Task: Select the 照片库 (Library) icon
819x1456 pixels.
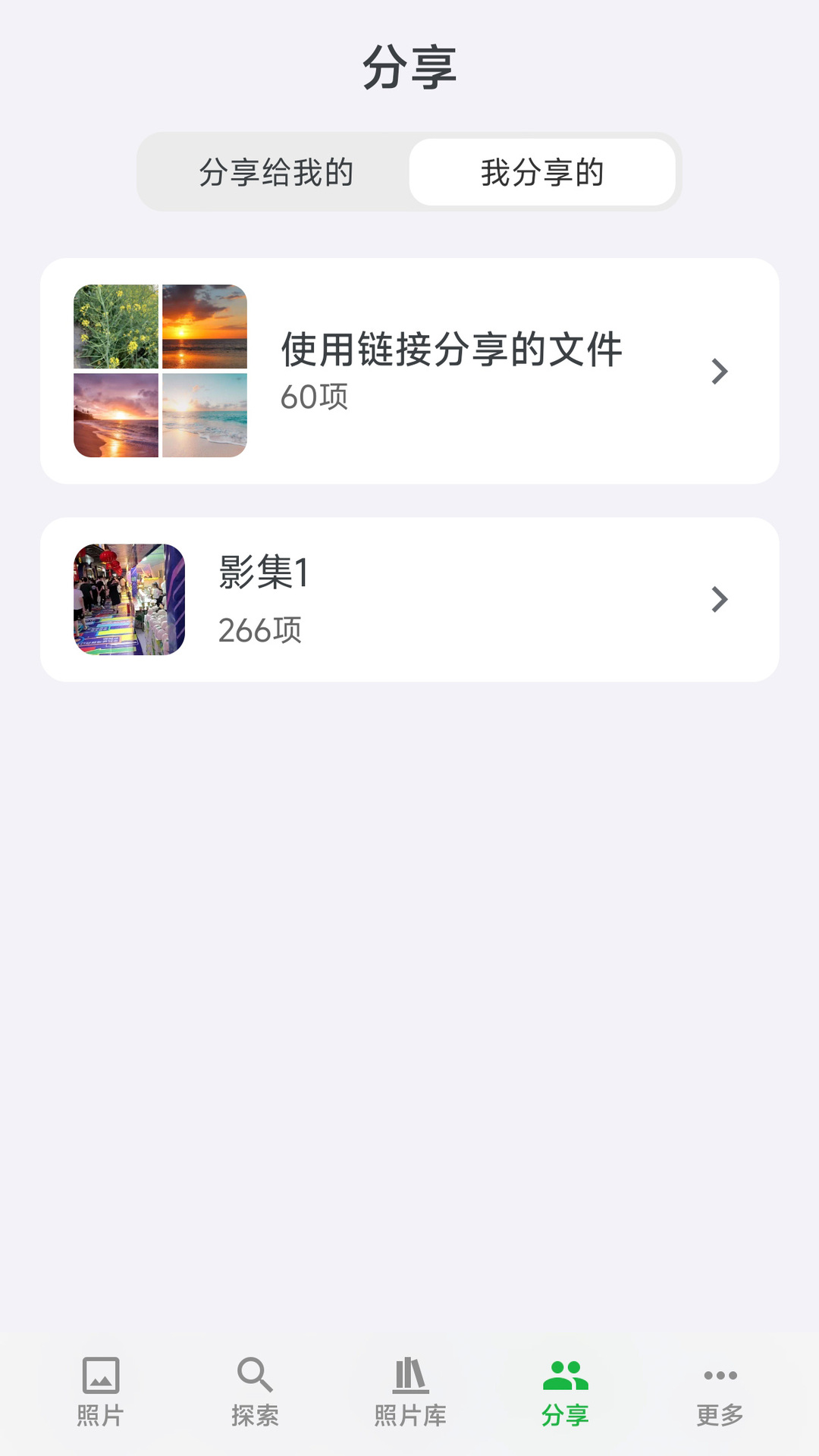Action: [409, 1385]
